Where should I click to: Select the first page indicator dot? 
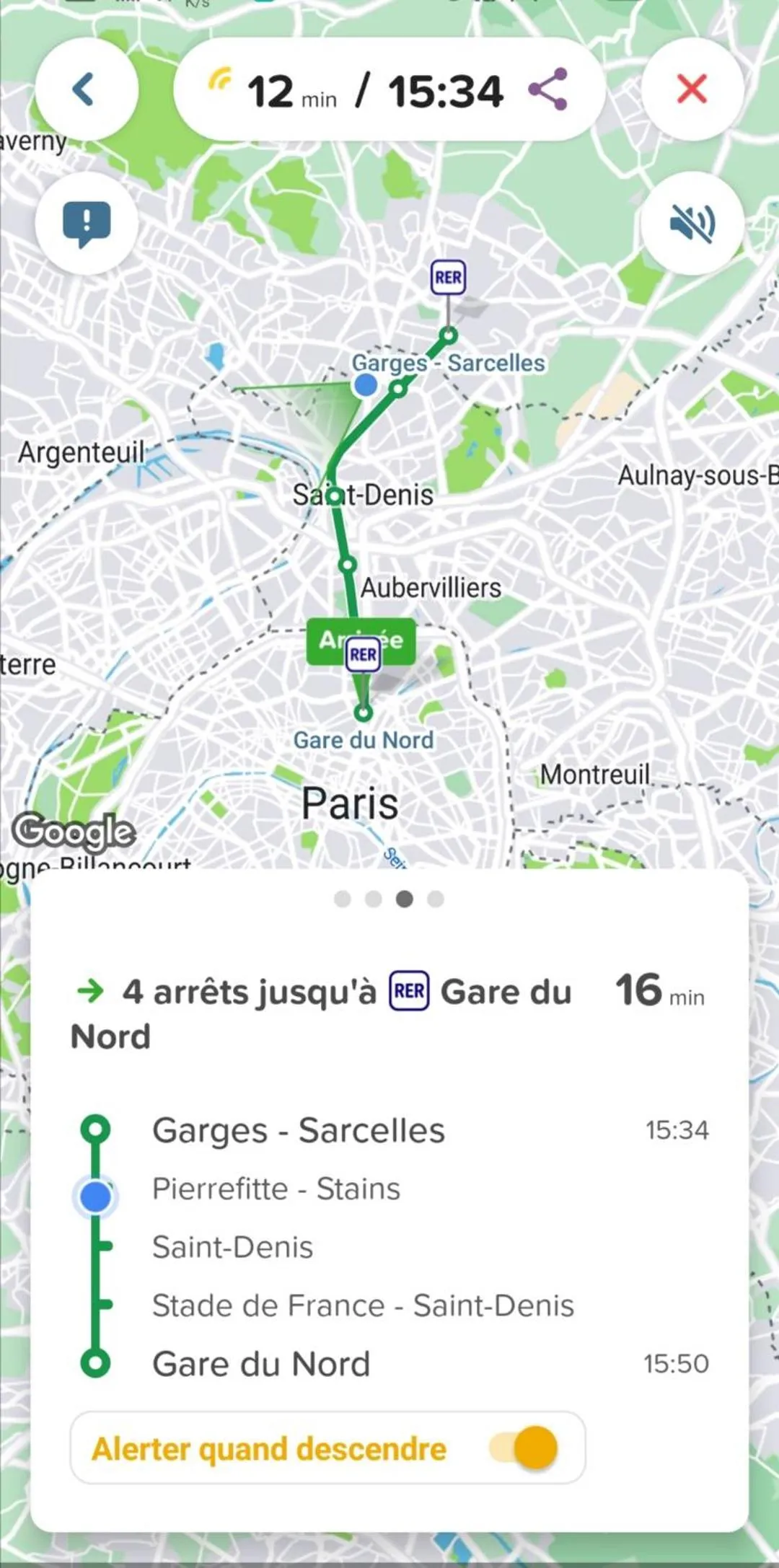pos(343,899)
